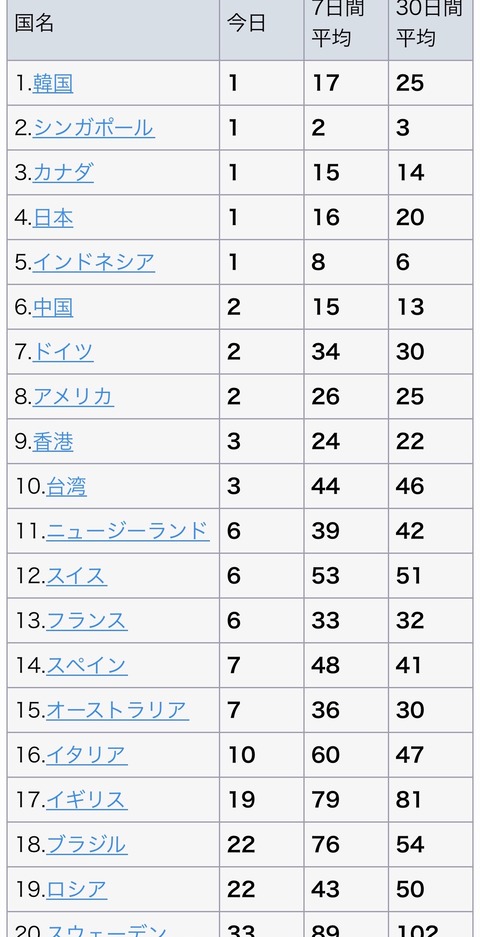The width and height of the screenshot is (480, 937).
Task: Open the ドイツ link
Action: (x=63, y=353)
